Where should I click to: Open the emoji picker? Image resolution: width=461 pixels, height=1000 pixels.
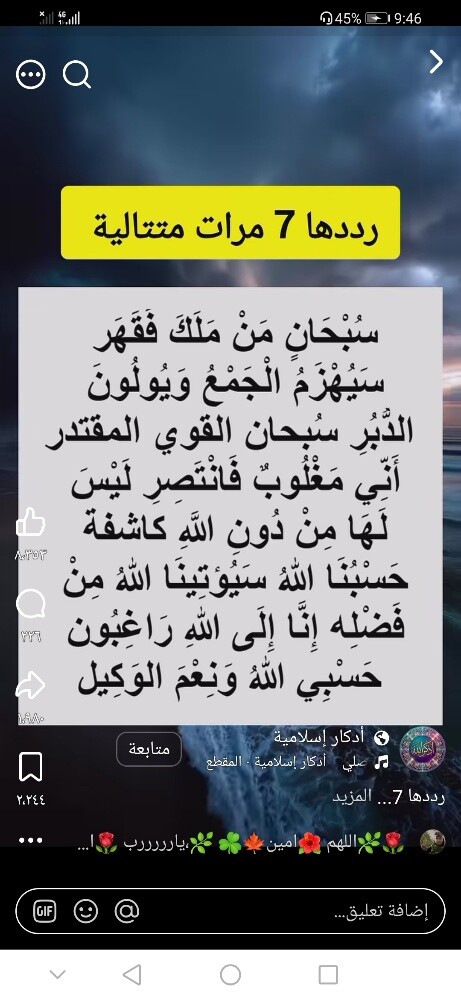(x=85, y=911)
